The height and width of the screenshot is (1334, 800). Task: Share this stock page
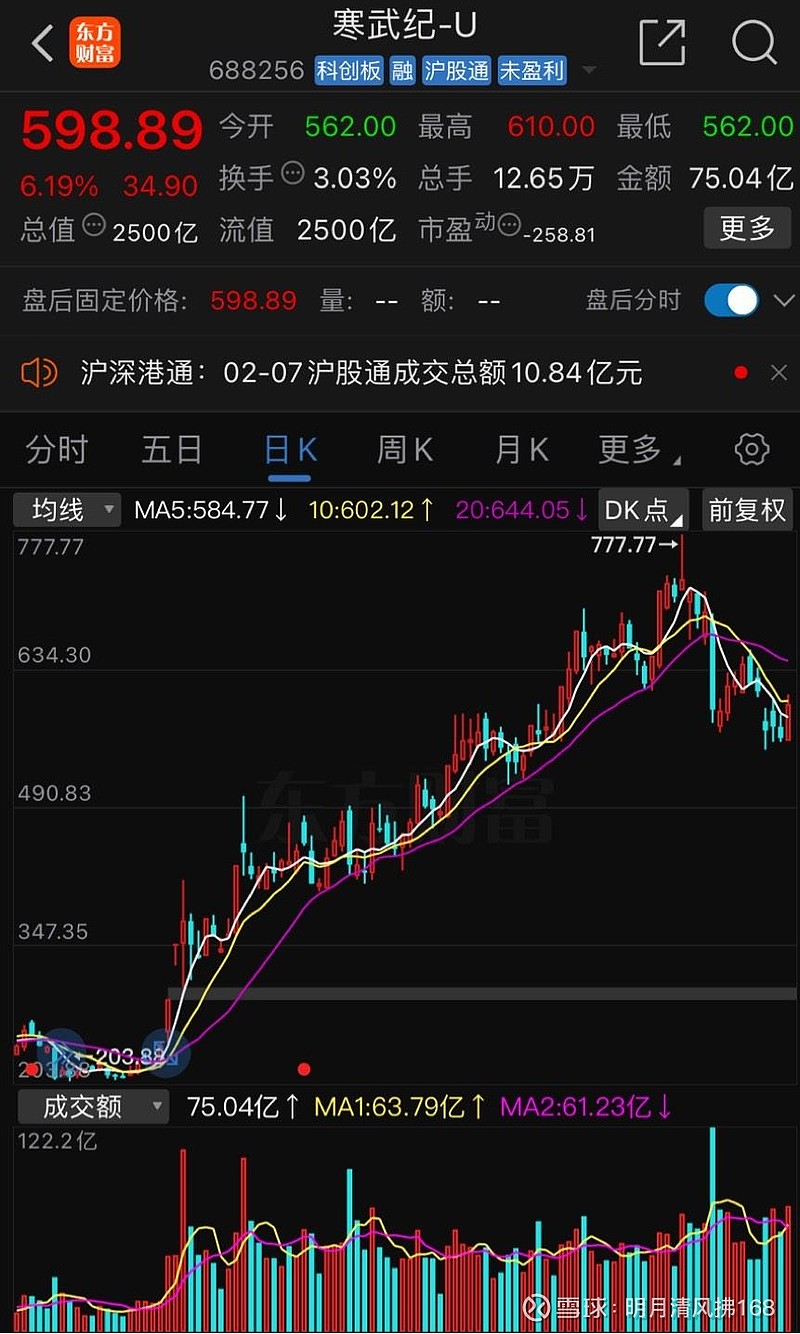coord(662,43)
